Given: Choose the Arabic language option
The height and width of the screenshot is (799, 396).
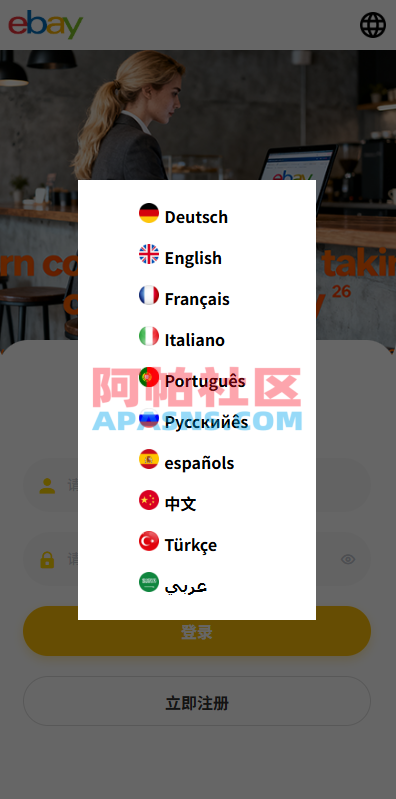Looking at the screenshot, I should coord(173,585).
